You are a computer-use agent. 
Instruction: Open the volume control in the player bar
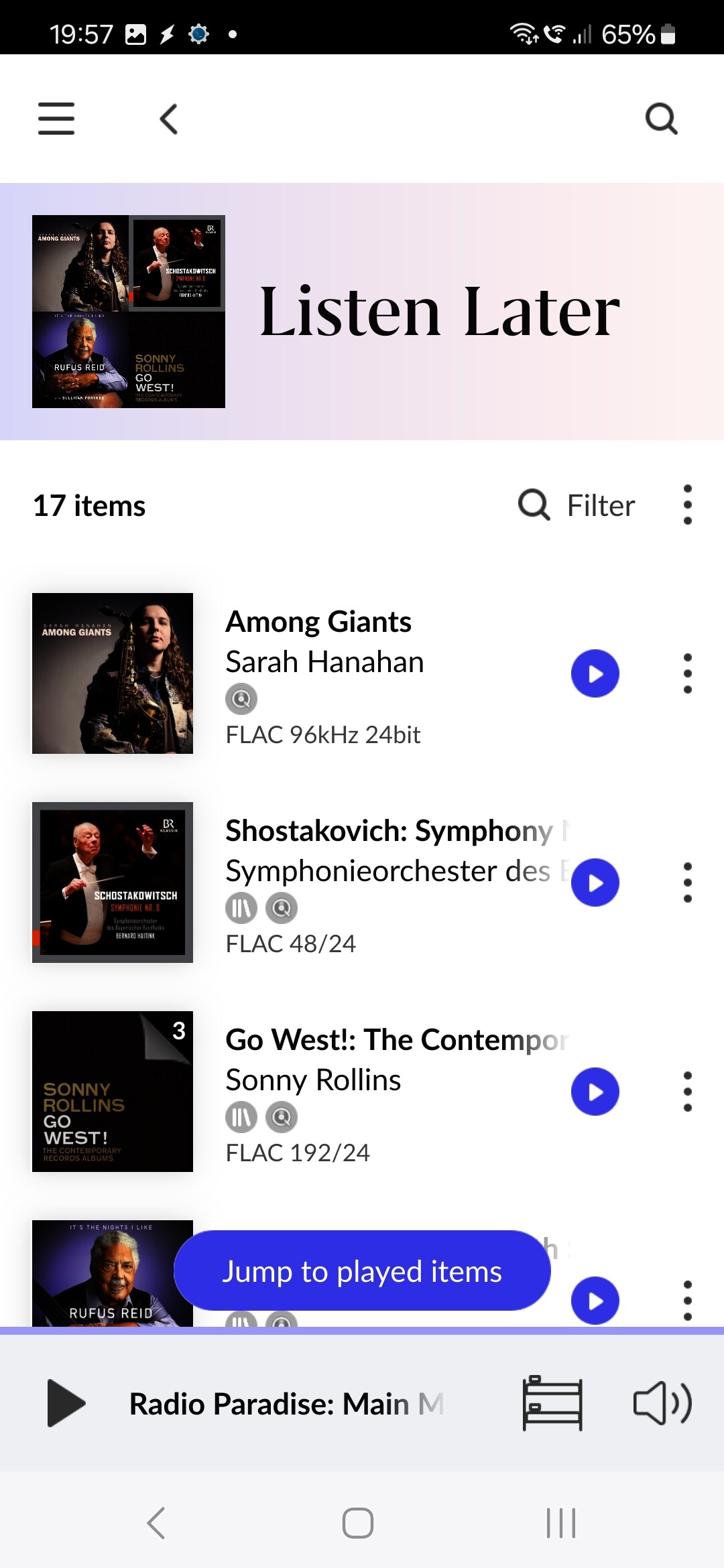662,1403
